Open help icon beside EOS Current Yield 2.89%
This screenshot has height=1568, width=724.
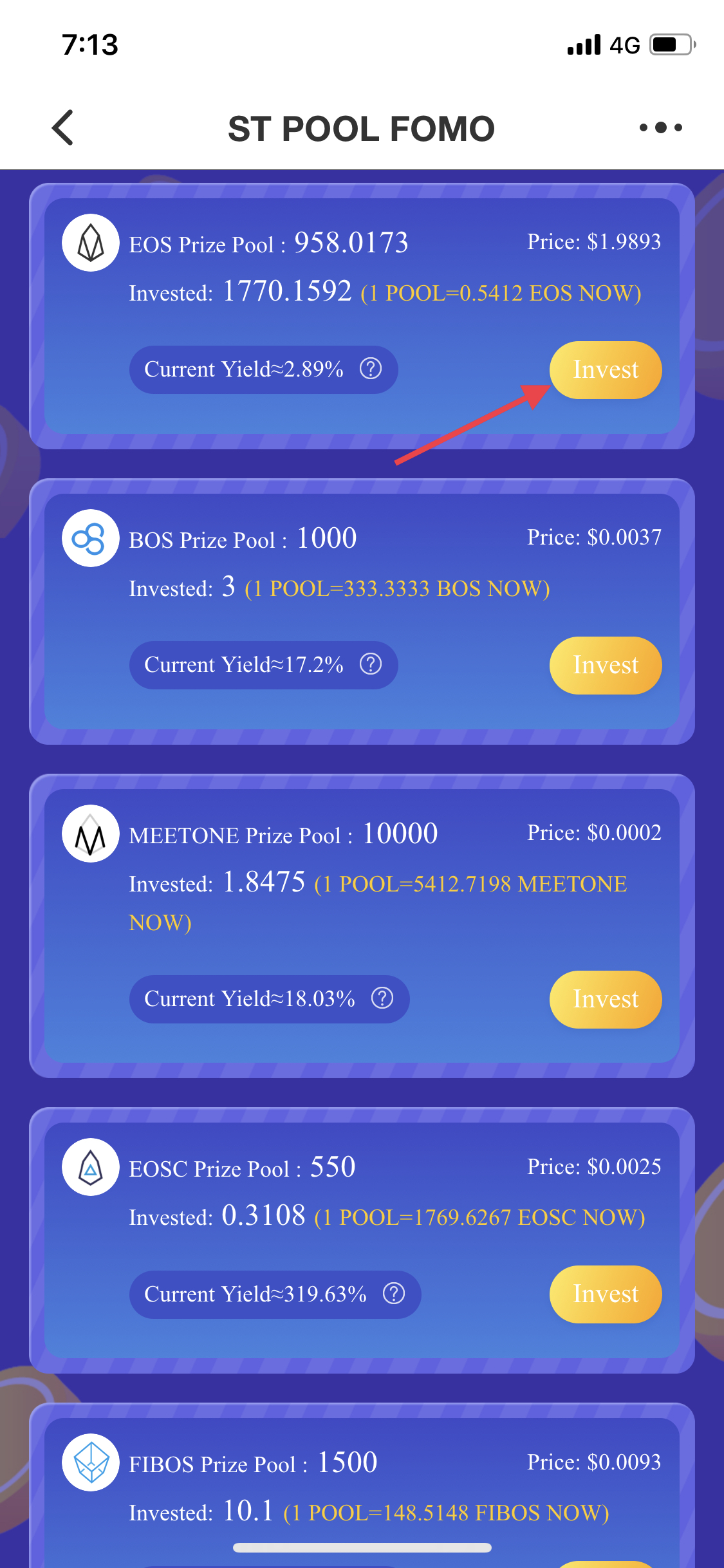coord(371,369)
